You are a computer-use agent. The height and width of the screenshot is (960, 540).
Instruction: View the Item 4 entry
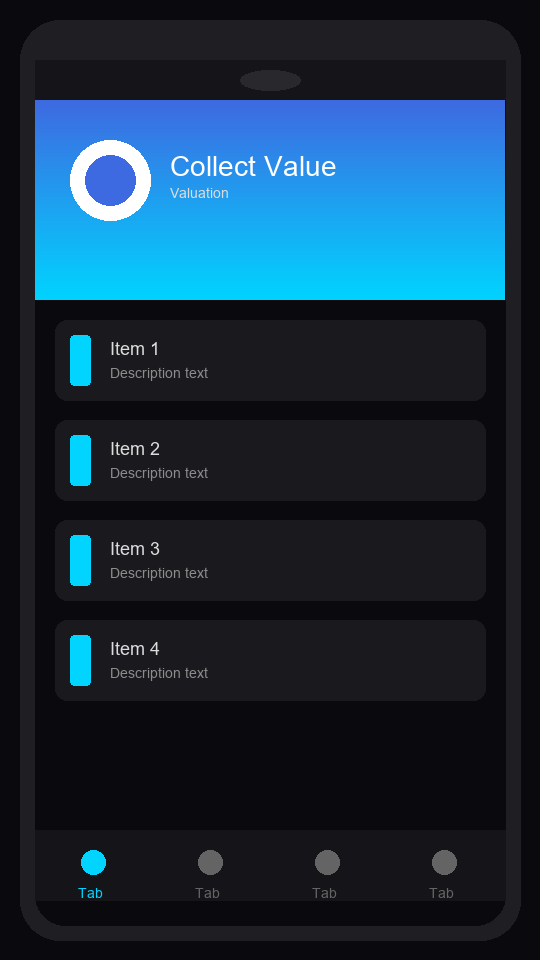[270, 660]
